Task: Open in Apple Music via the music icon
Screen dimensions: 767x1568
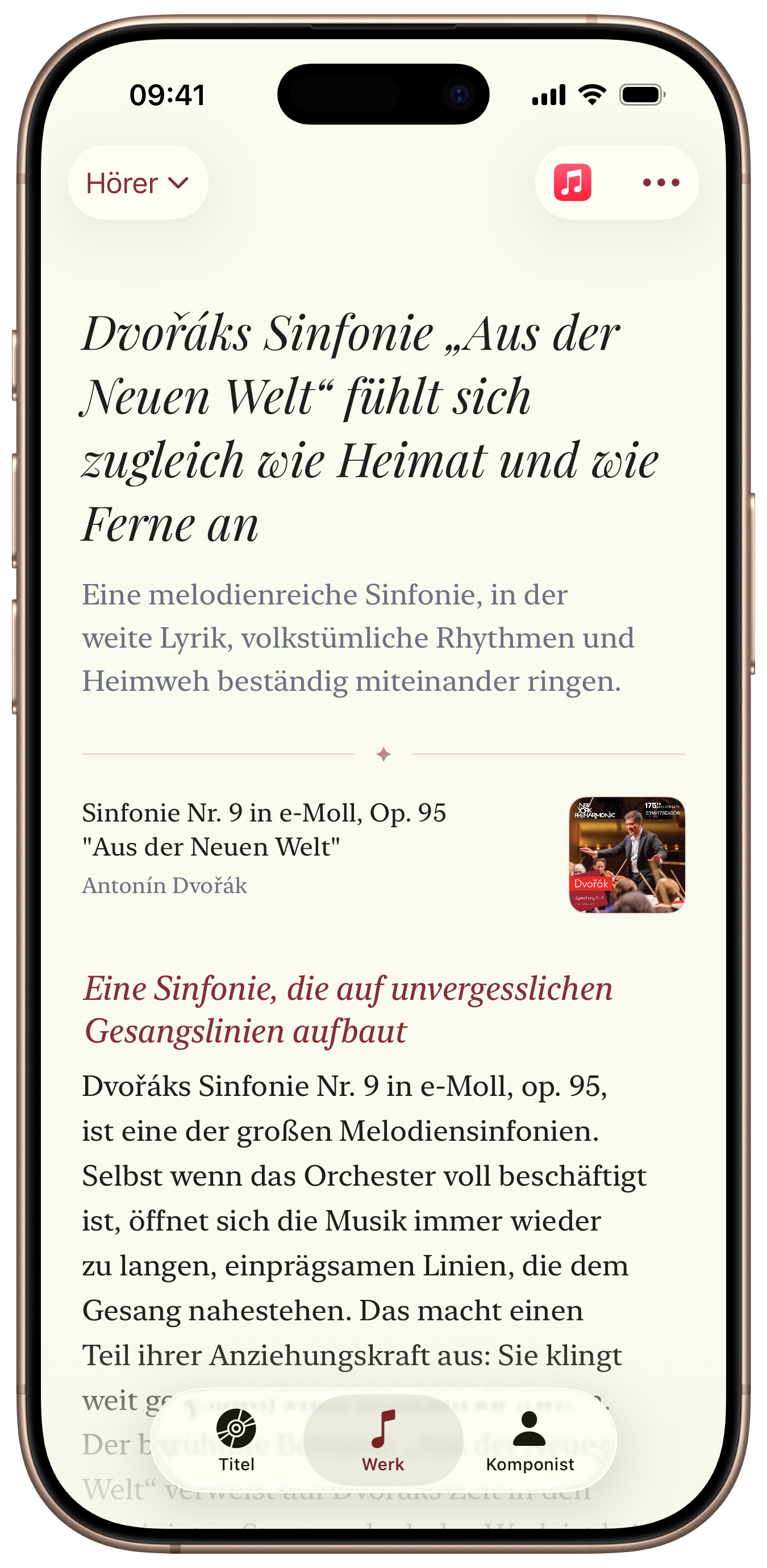Action: pos(572,182)
